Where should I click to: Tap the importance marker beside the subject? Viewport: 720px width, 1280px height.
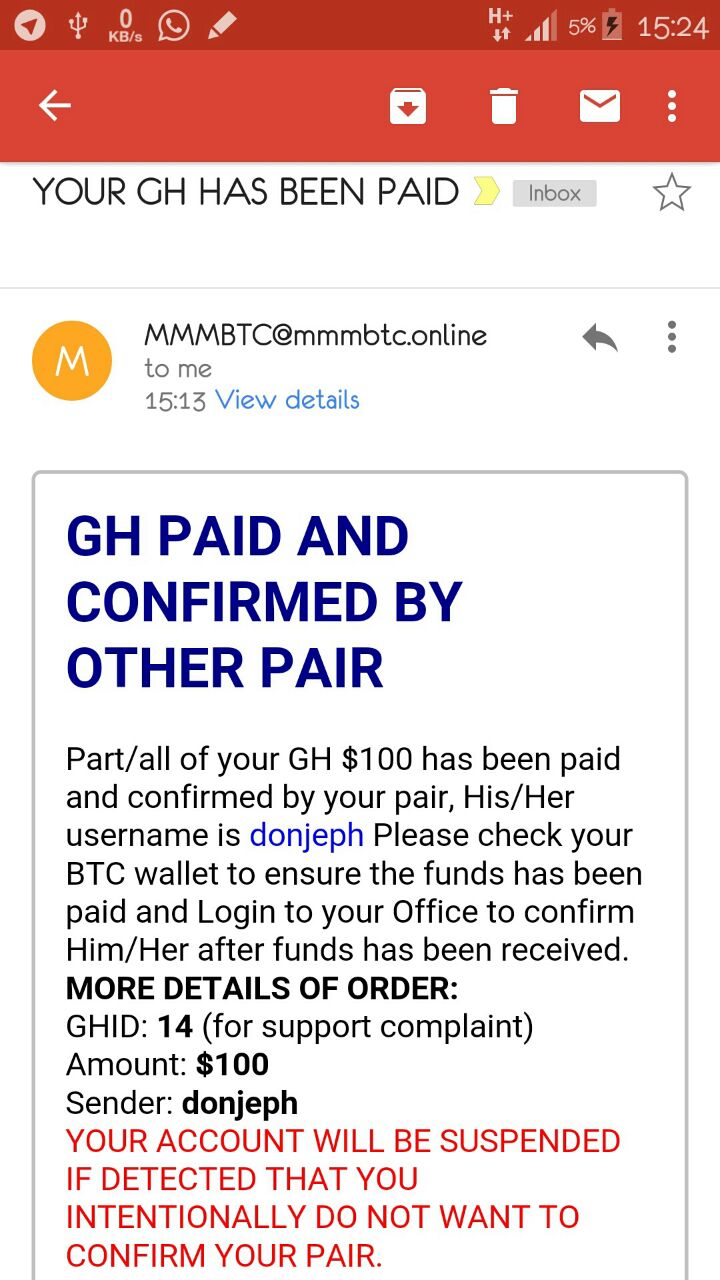pos(486,191)
